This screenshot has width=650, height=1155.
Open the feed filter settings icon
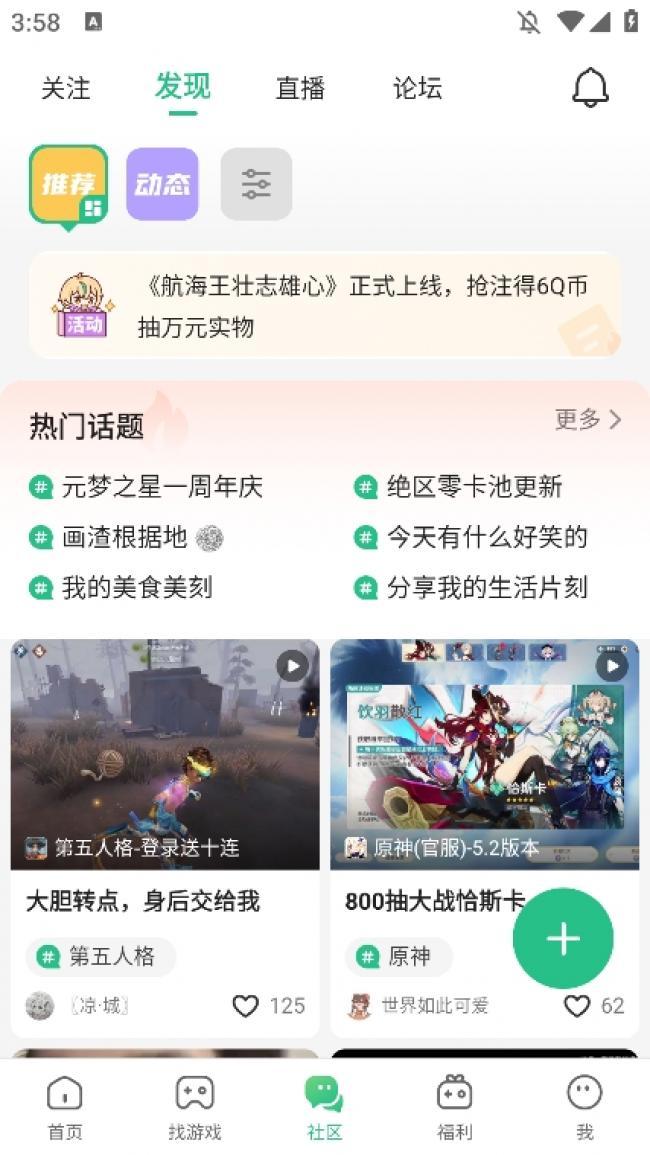click(x=256, y=184)
